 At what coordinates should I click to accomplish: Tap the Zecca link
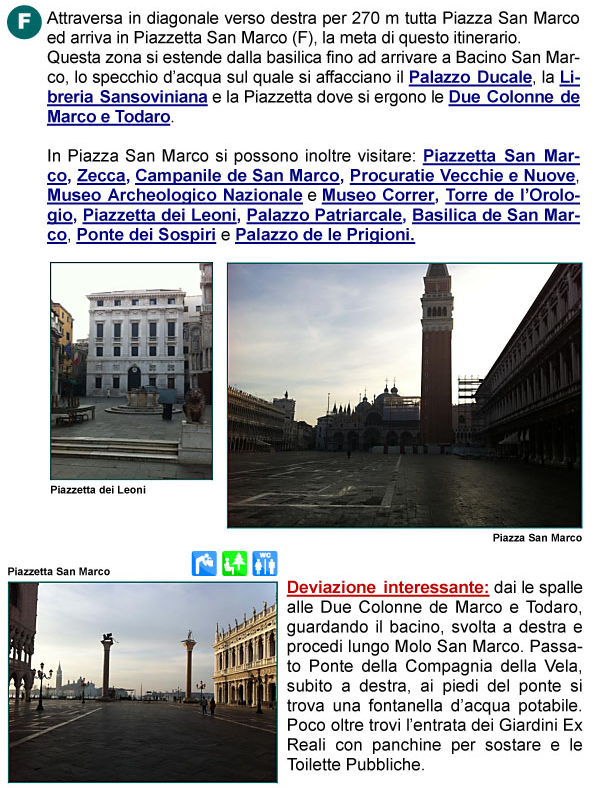point(101,176)
